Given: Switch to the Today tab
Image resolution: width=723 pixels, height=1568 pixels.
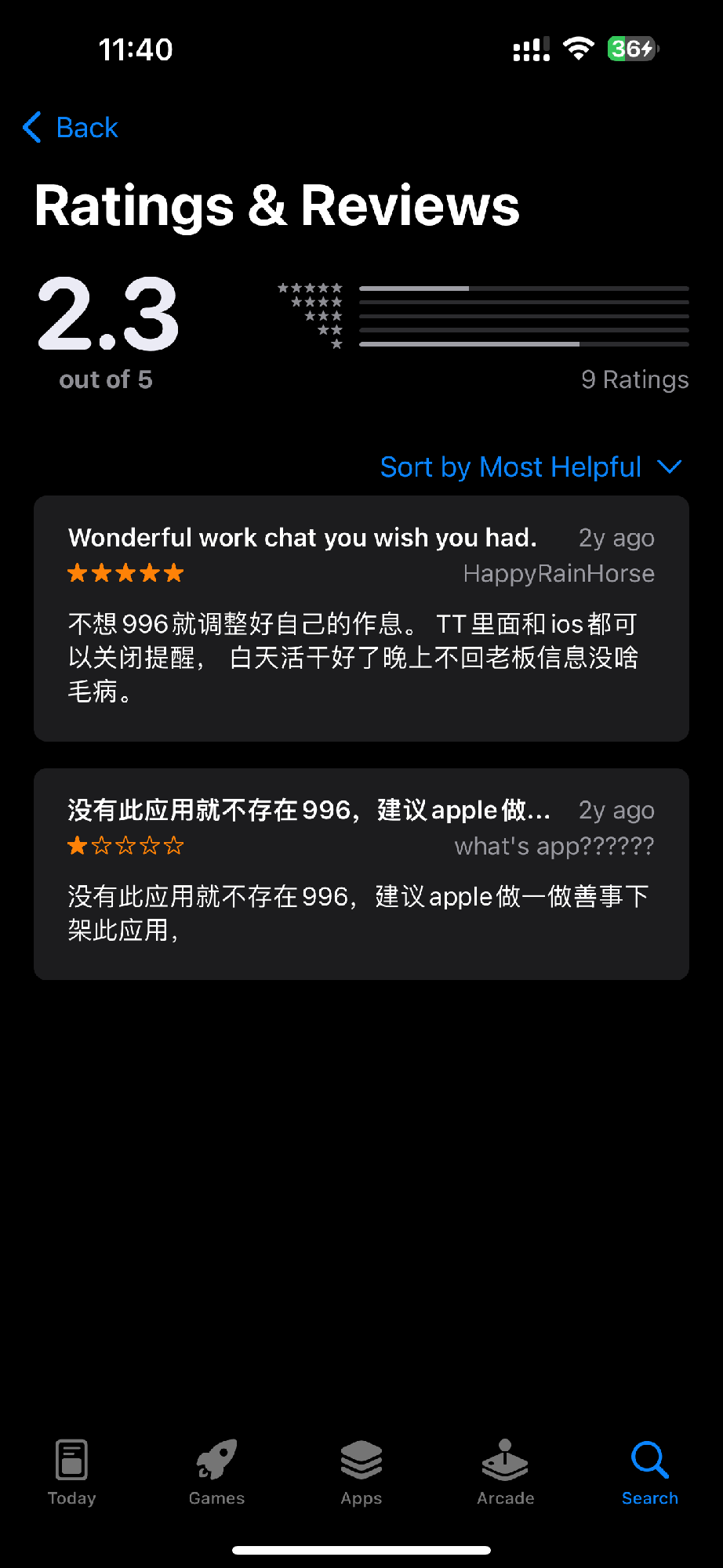Looking at the screenshot, I should (71, 1472).
